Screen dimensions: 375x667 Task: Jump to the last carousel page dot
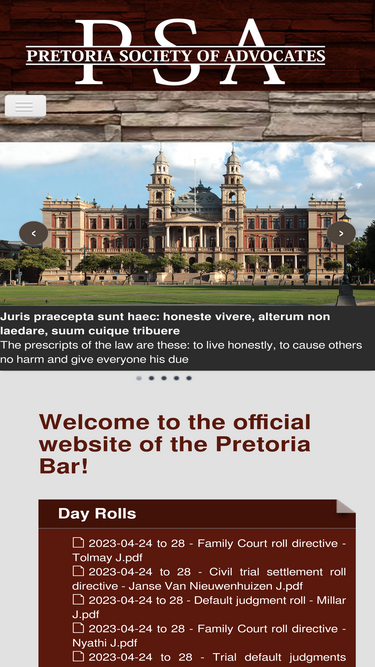(189, 378)
